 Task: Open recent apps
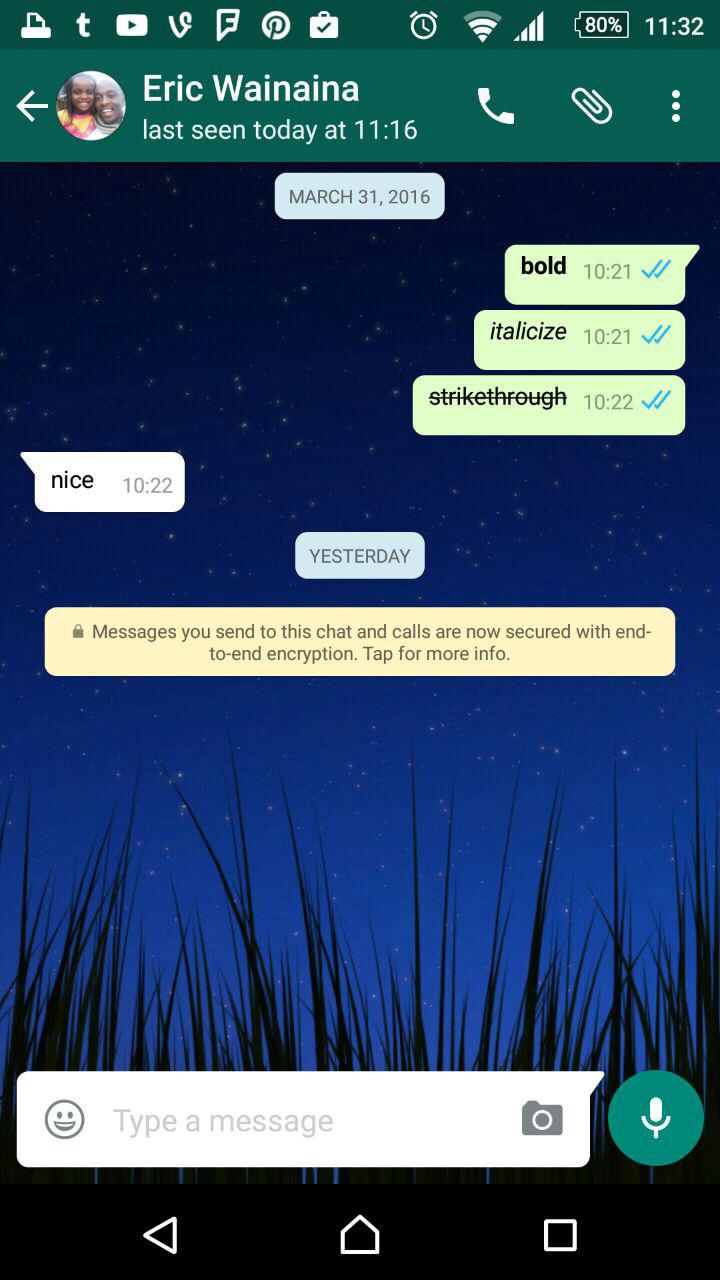[560, 1235]
